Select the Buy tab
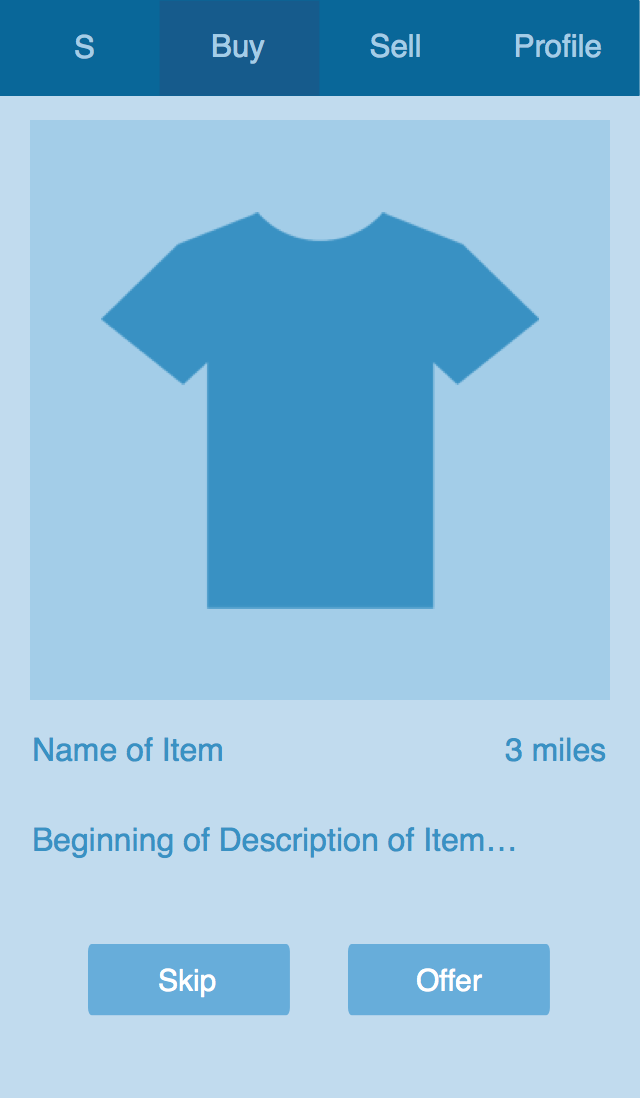The image size is (640, 1098). click(239, 48)
